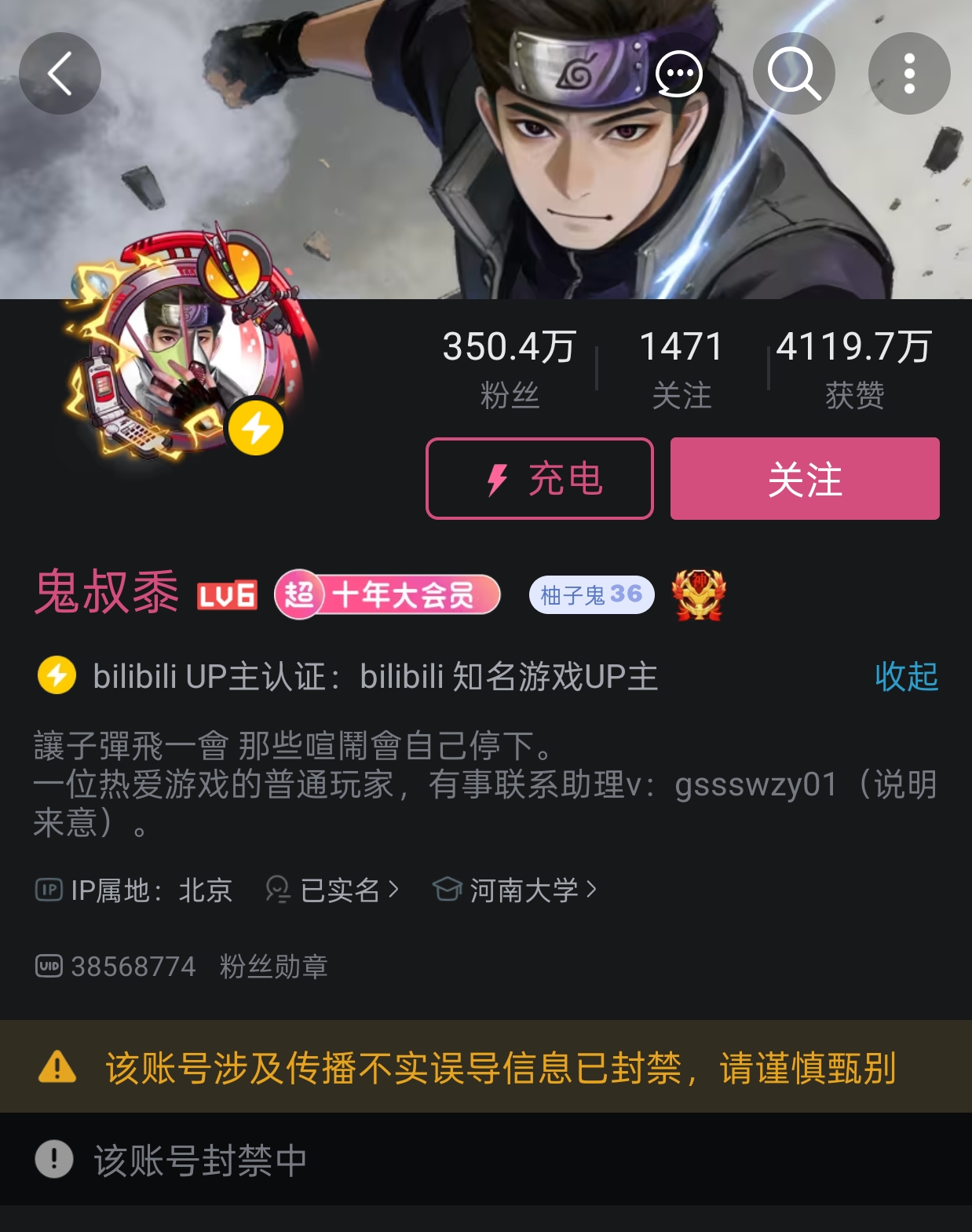Open the LV6 level badge
Viewport: 972px width, 1232px height.
pos(227,595)
